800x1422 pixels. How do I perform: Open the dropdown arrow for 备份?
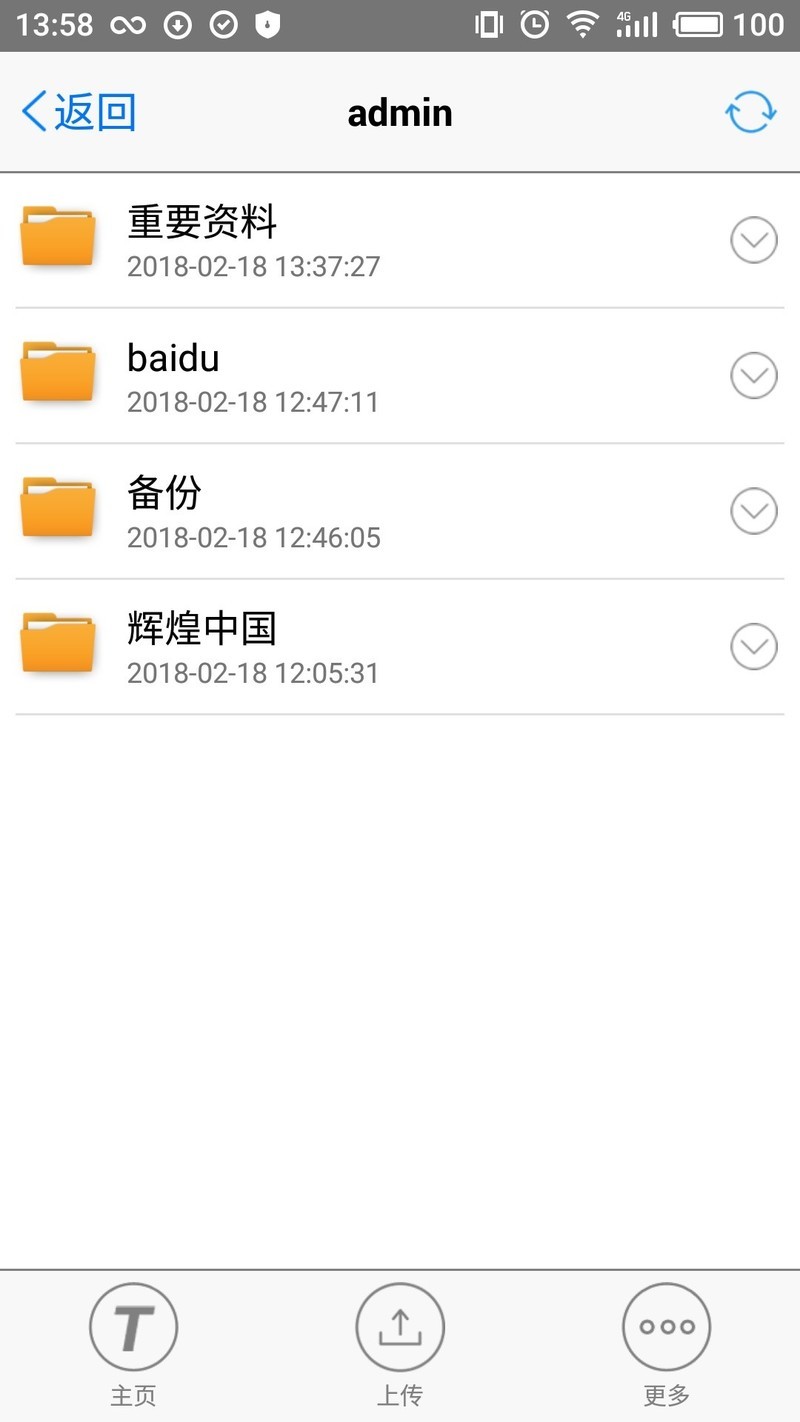(x=753, y=510)
